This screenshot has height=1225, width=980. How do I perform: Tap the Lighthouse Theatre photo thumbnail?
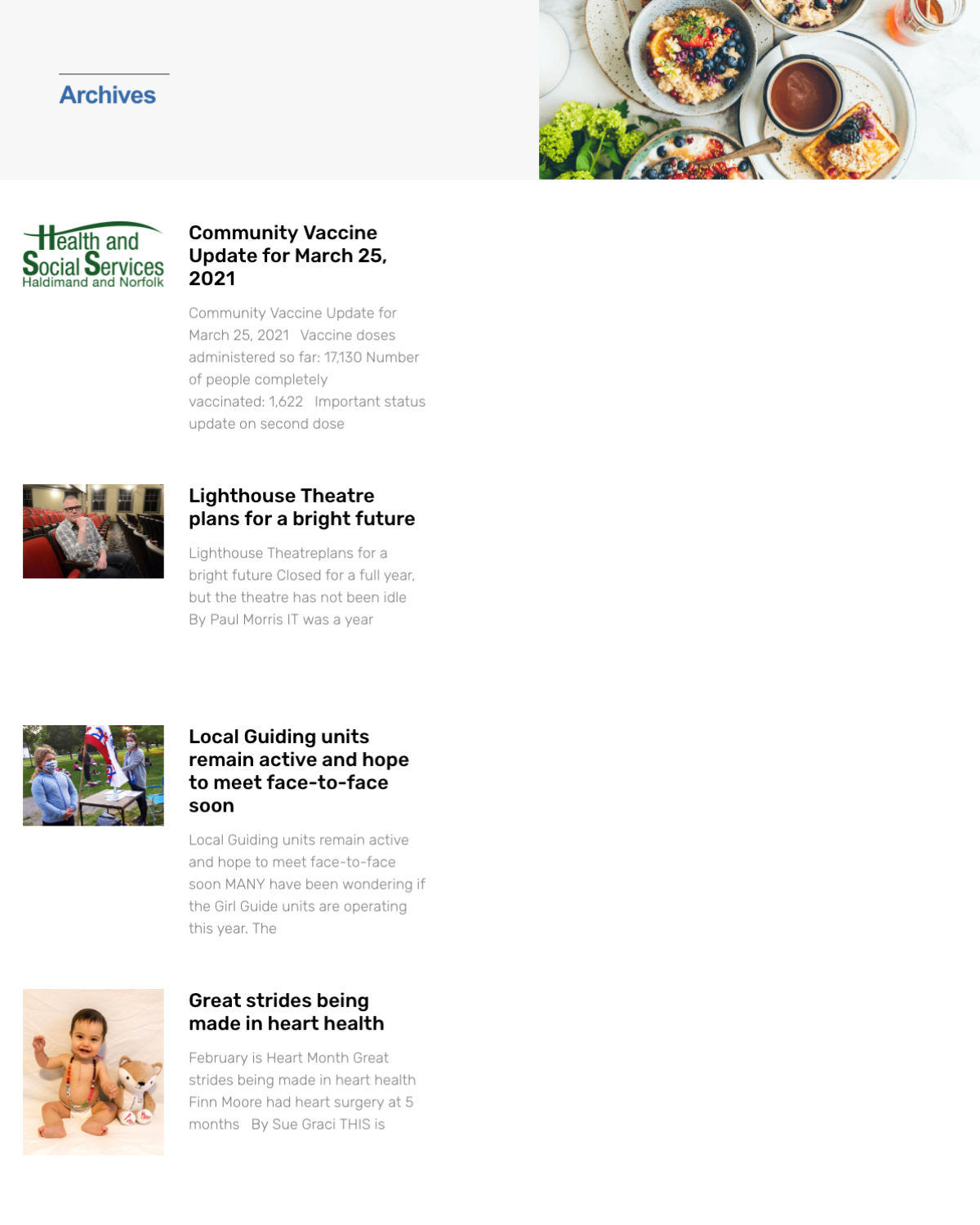(93, 531)
